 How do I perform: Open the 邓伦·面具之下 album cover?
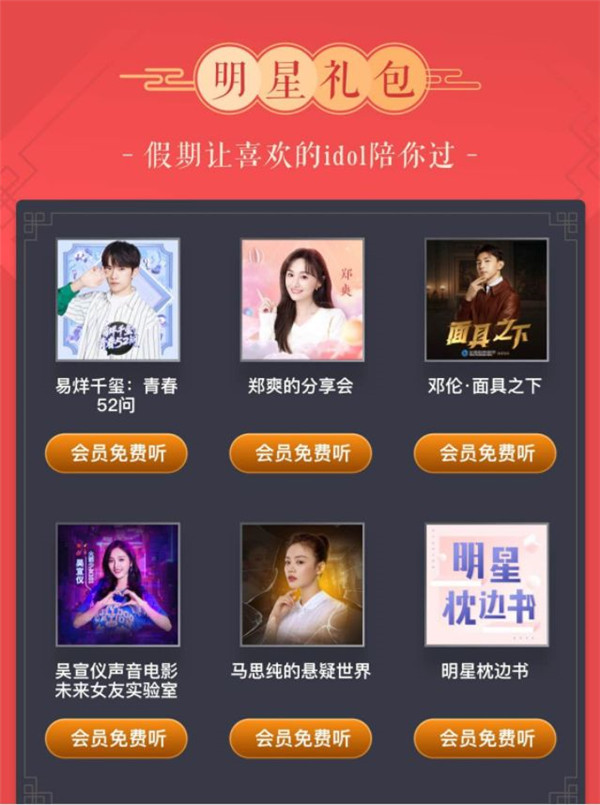(x=486, y=300)
